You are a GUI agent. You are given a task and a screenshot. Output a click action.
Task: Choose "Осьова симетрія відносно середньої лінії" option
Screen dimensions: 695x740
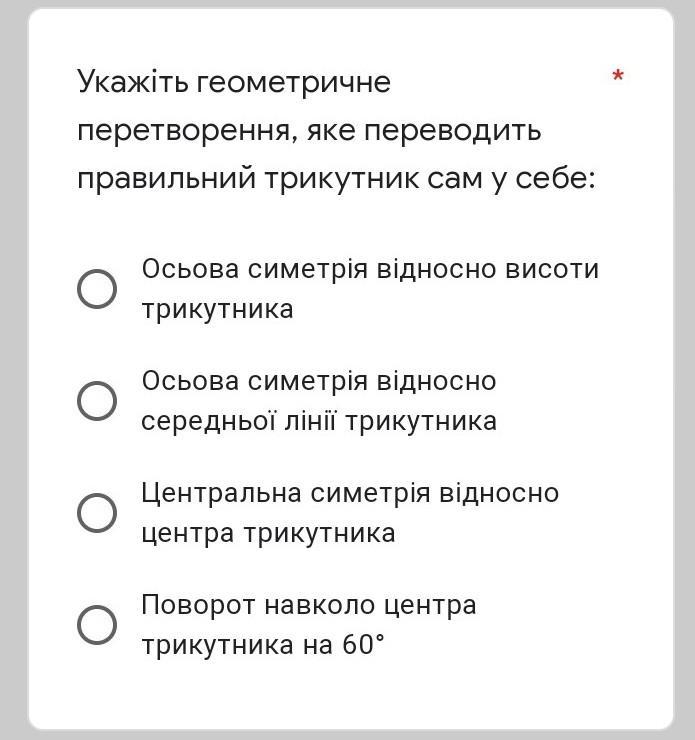click(x=97, y=401)
